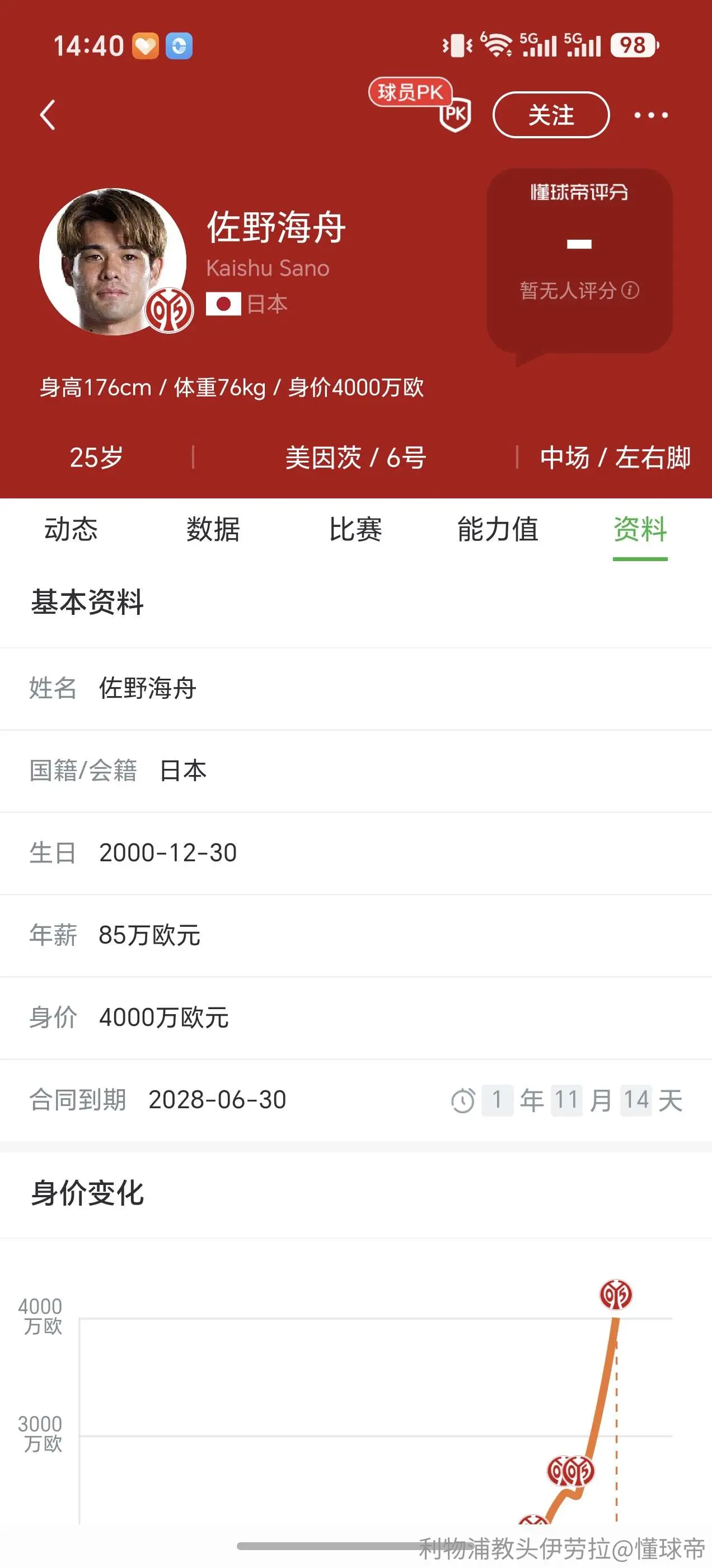The height and width of the screenshot is (1568, 712).
Task: Switch to the 数据 tab
Action: (x=213, y=529)
